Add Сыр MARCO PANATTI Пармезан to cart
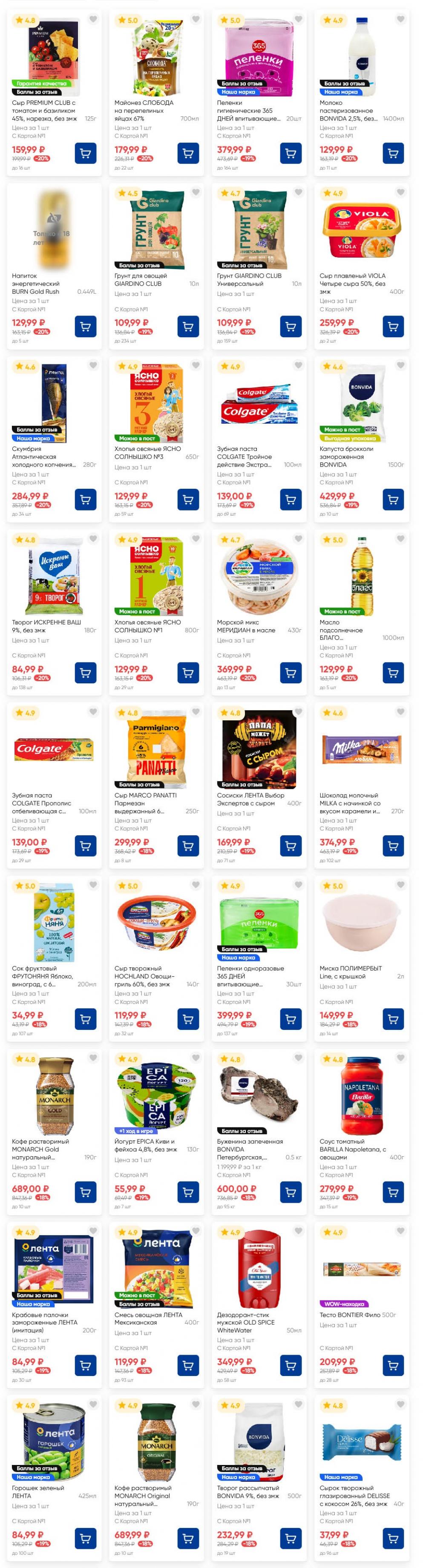The width and height of the screenshot is (426, 1568). click(x=188, y=846)
